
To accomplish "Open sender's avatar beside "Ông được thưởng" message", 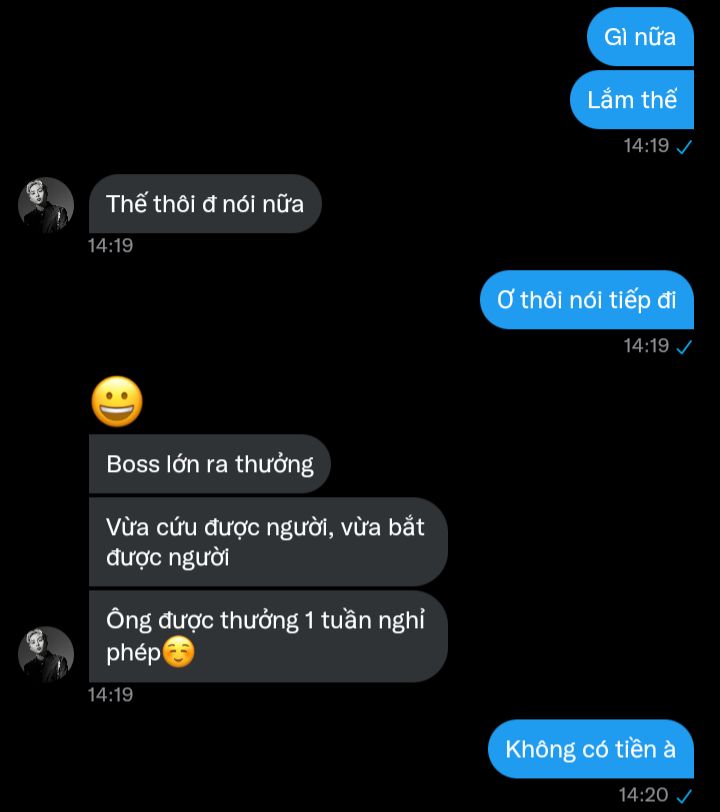I will coord(46,655).
